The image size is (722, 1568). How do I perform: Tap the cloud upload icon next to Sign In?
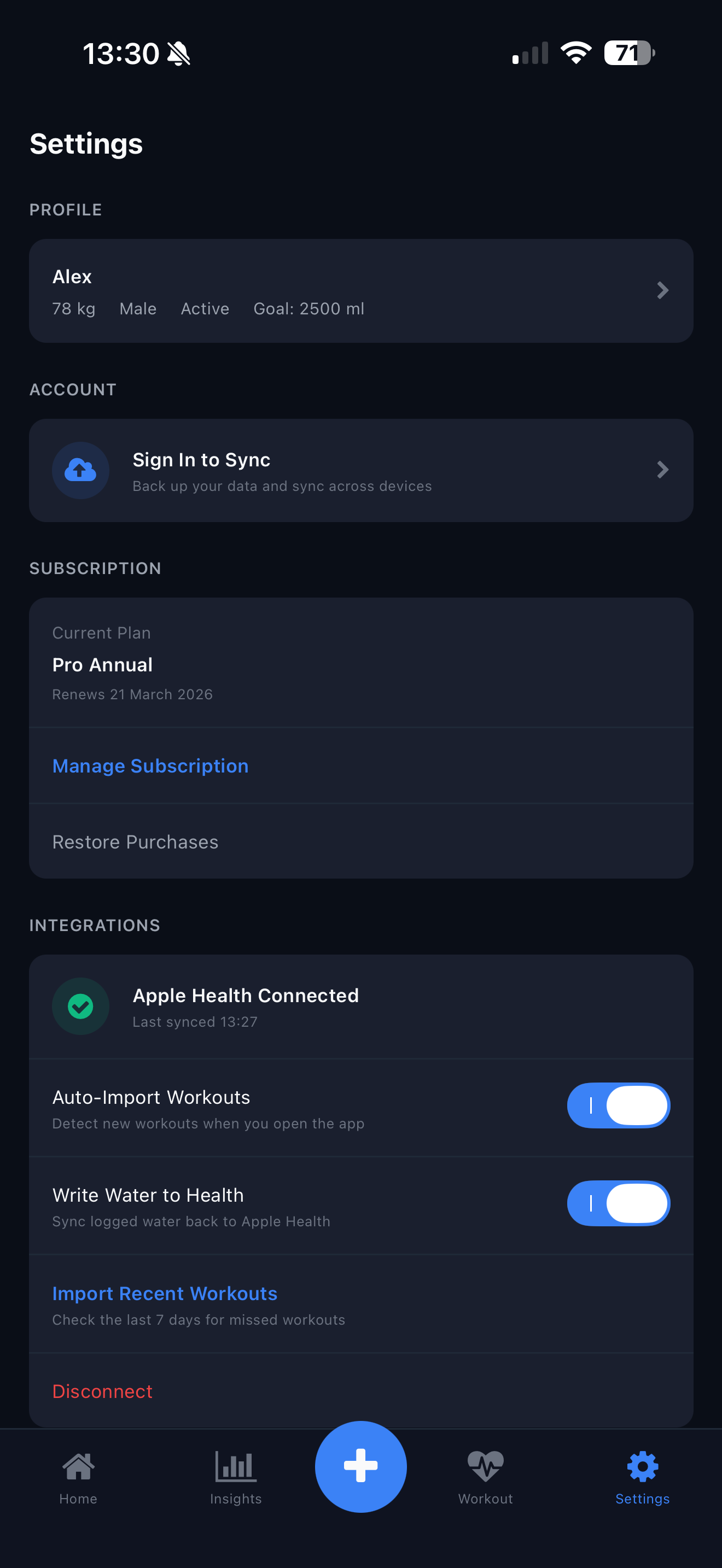point(80,471)
